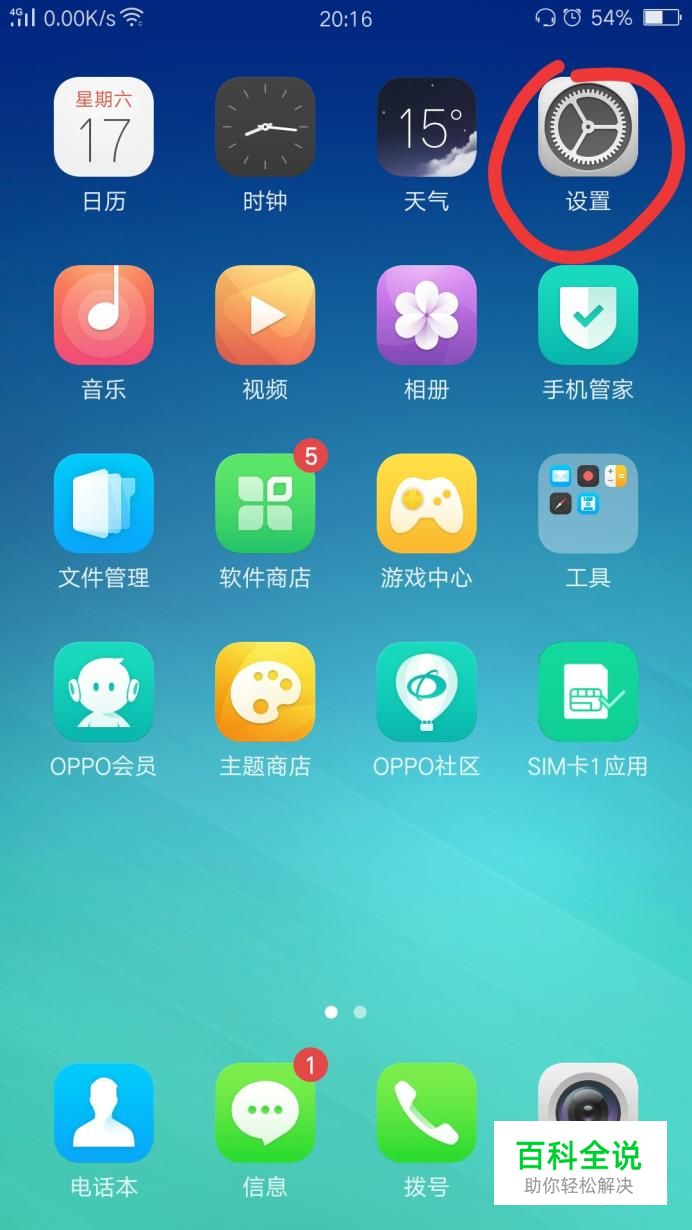
Task: Open the camera app in the dock
Action: coord(588,1095)
